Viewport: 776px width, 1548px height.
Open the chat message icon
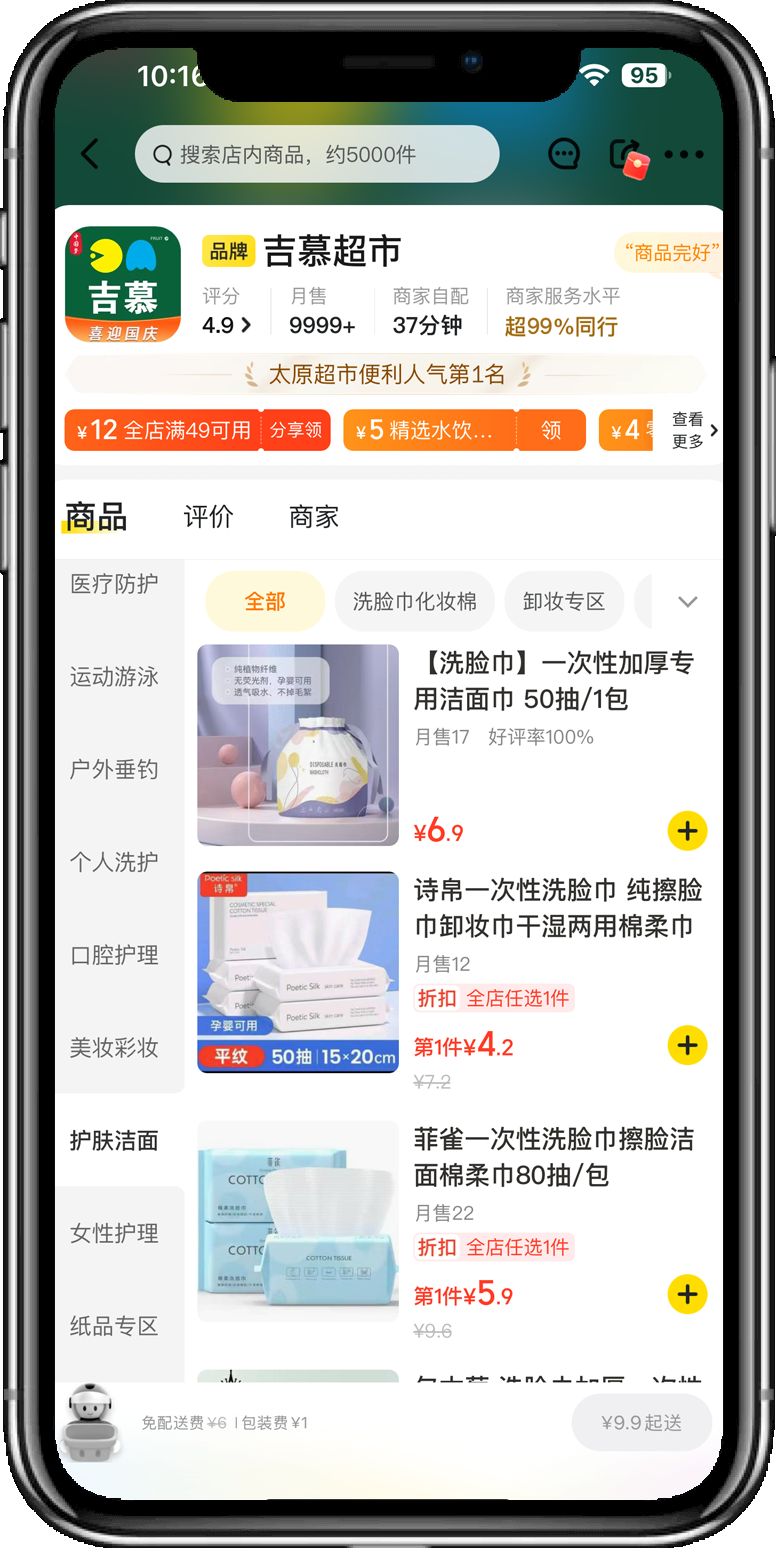click(564, 154)
